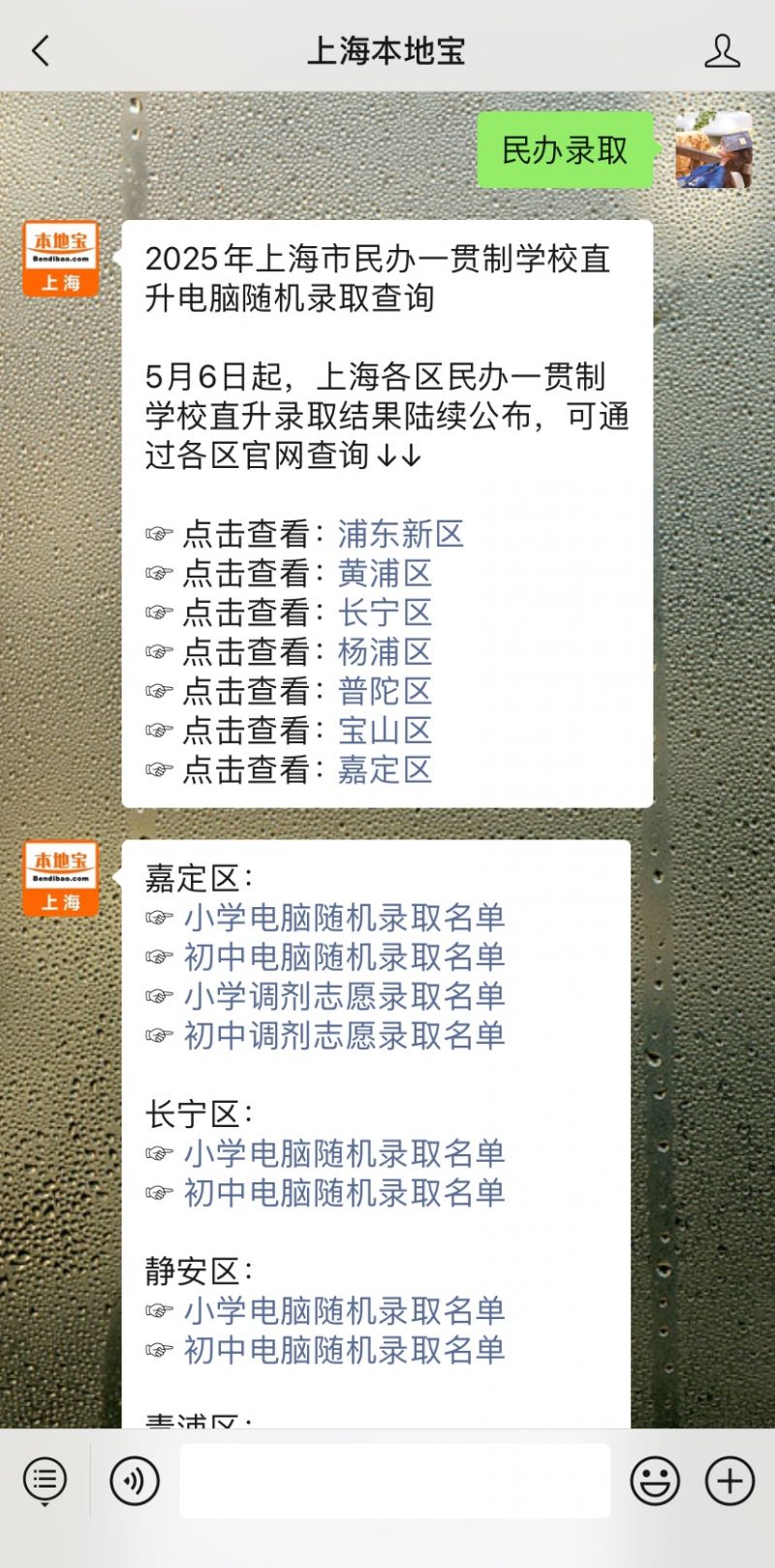
Task: Switch to voice input mode
Action: [x=135, y=1481]
